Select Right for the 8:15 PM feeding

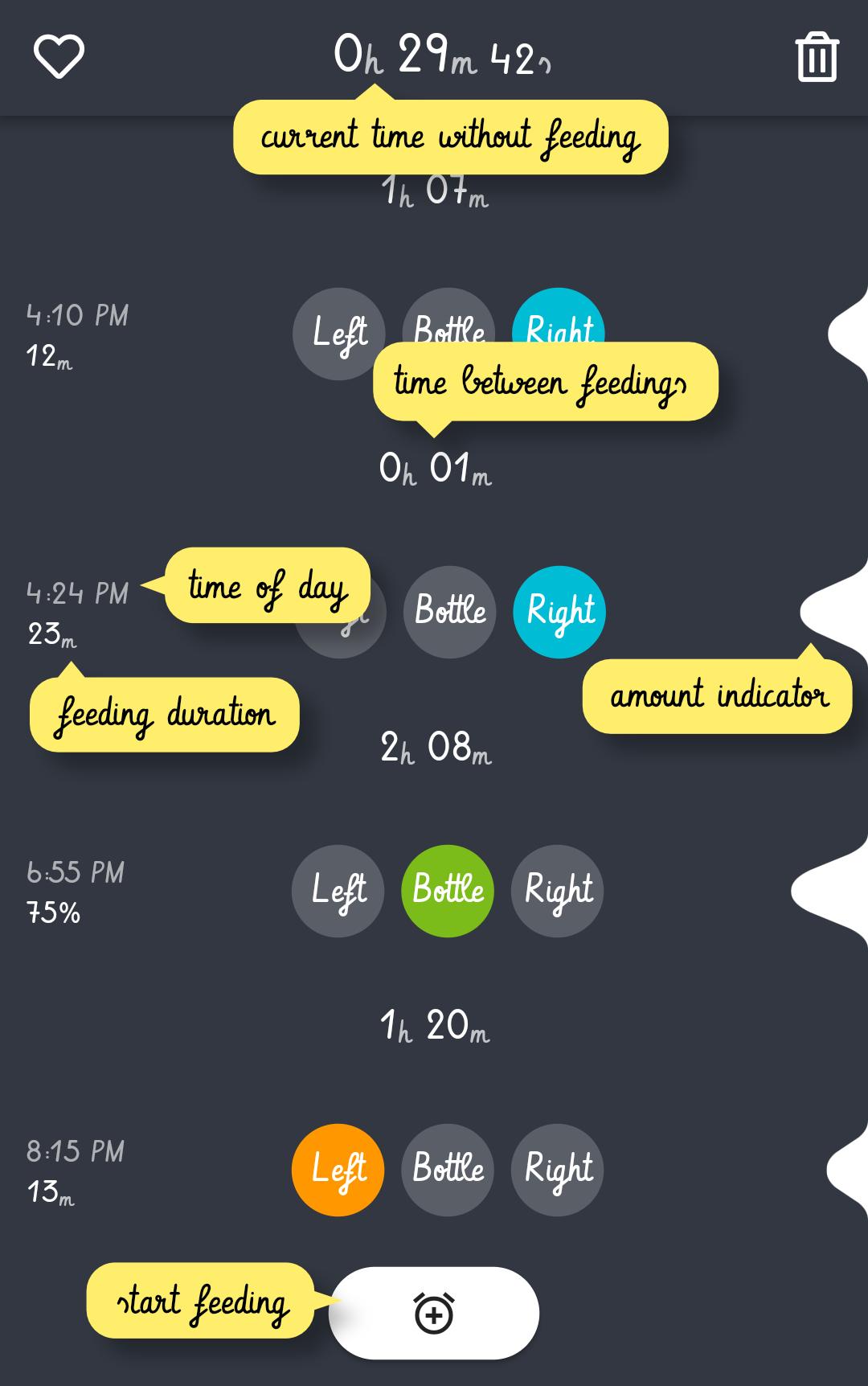click(x=558, y=1170)
